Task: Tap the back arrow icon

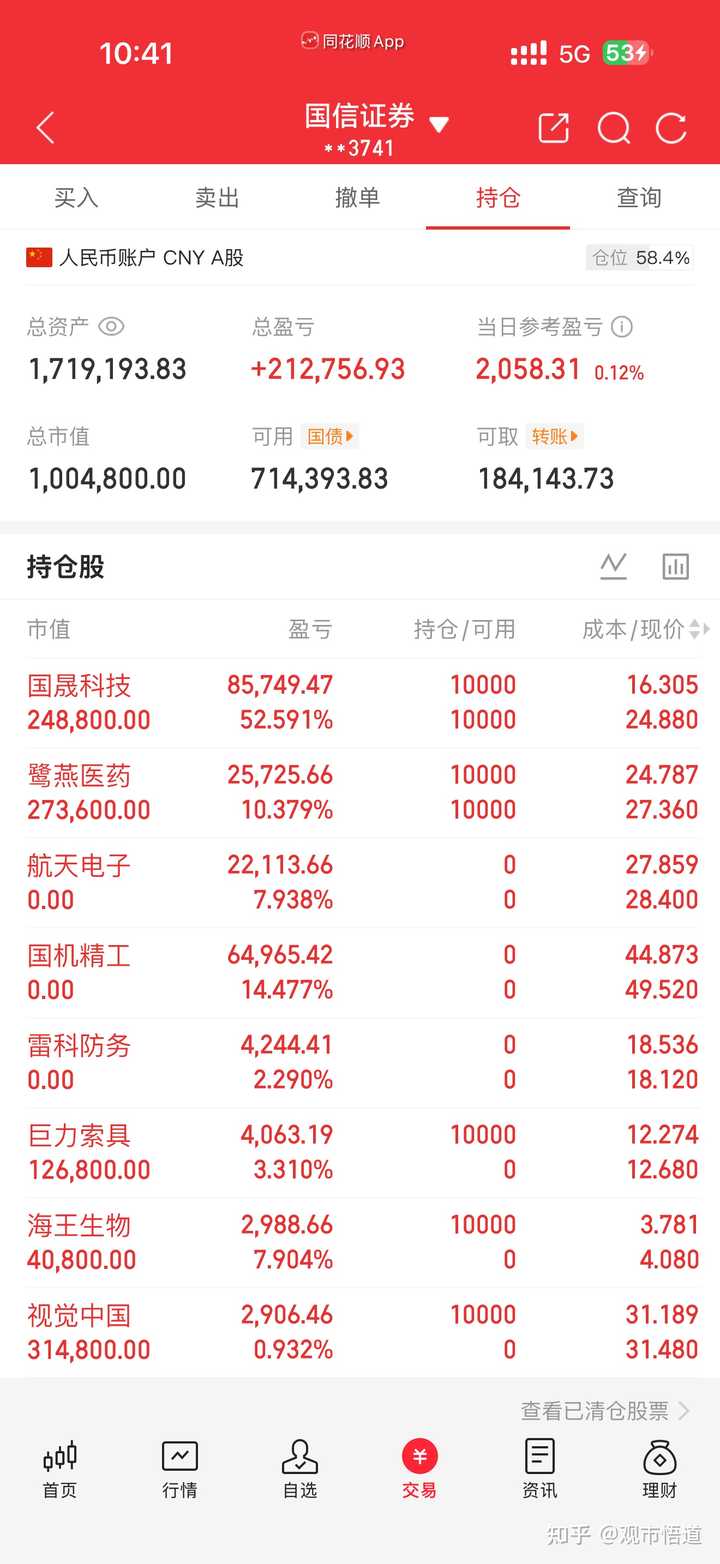Action: point(44,127)
